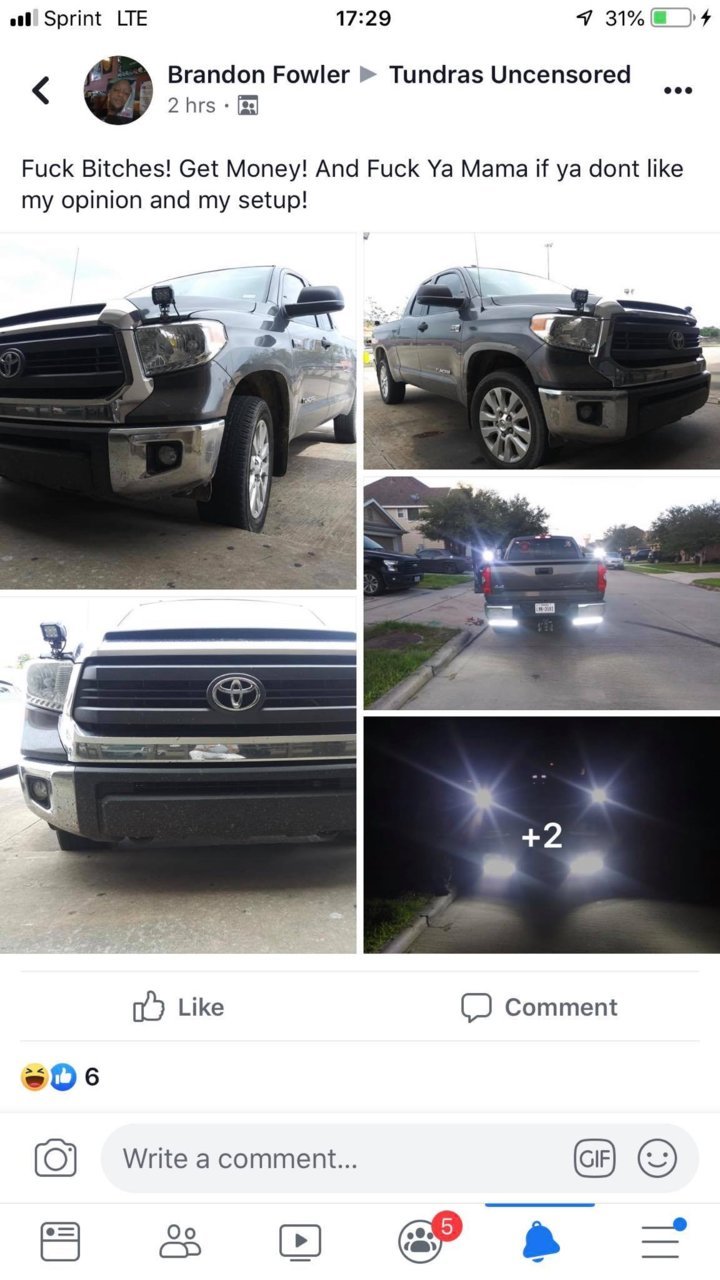Switch to the Groups tab
Image resolution: width=720 pixels, height=1280 pixels.
point(420,1241)
